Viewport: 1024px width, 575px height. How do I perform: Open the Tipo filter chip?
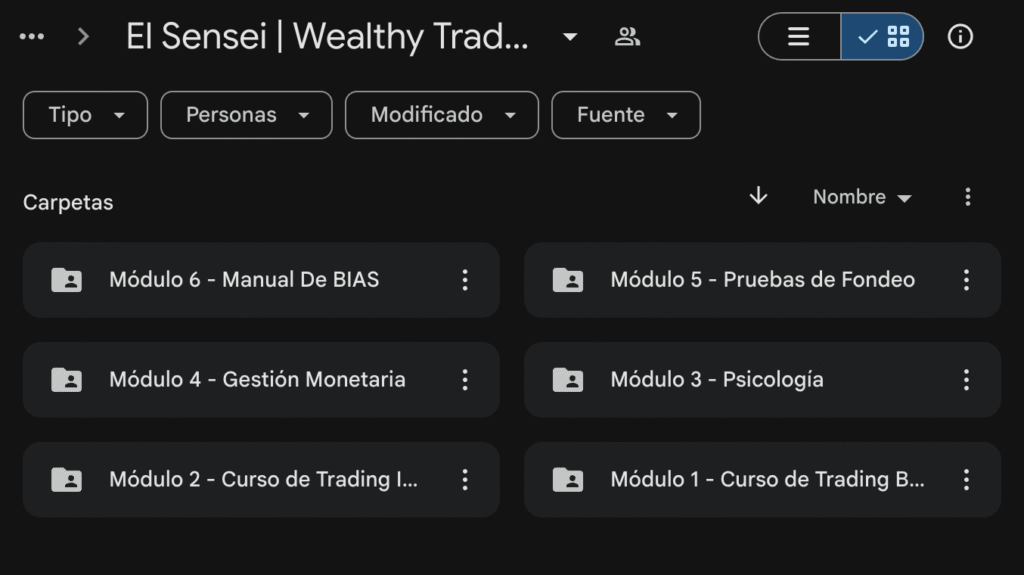coord(85,115)
